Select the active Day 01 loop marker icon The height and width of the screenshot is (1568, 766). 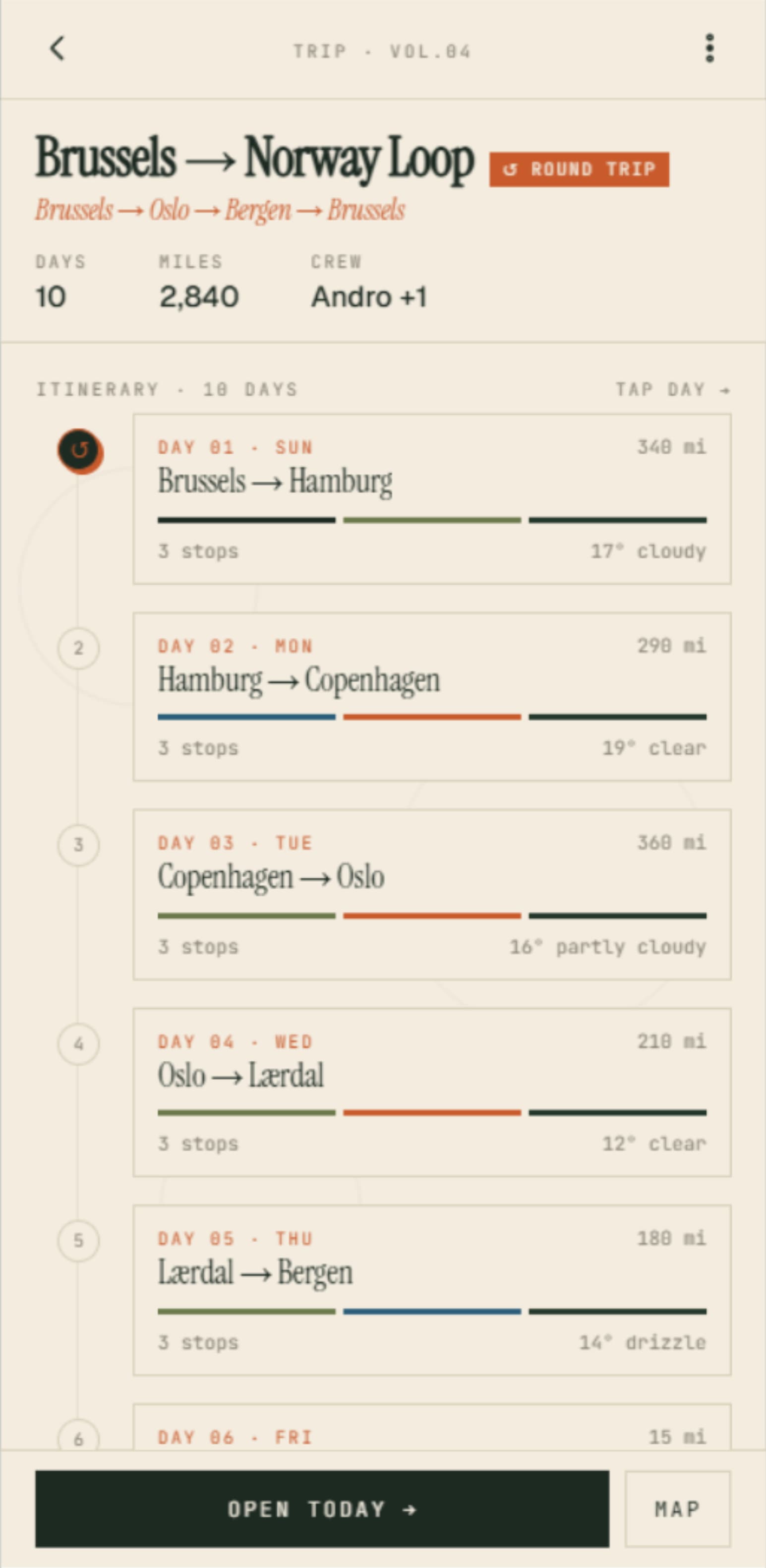(x=79, y=450)
